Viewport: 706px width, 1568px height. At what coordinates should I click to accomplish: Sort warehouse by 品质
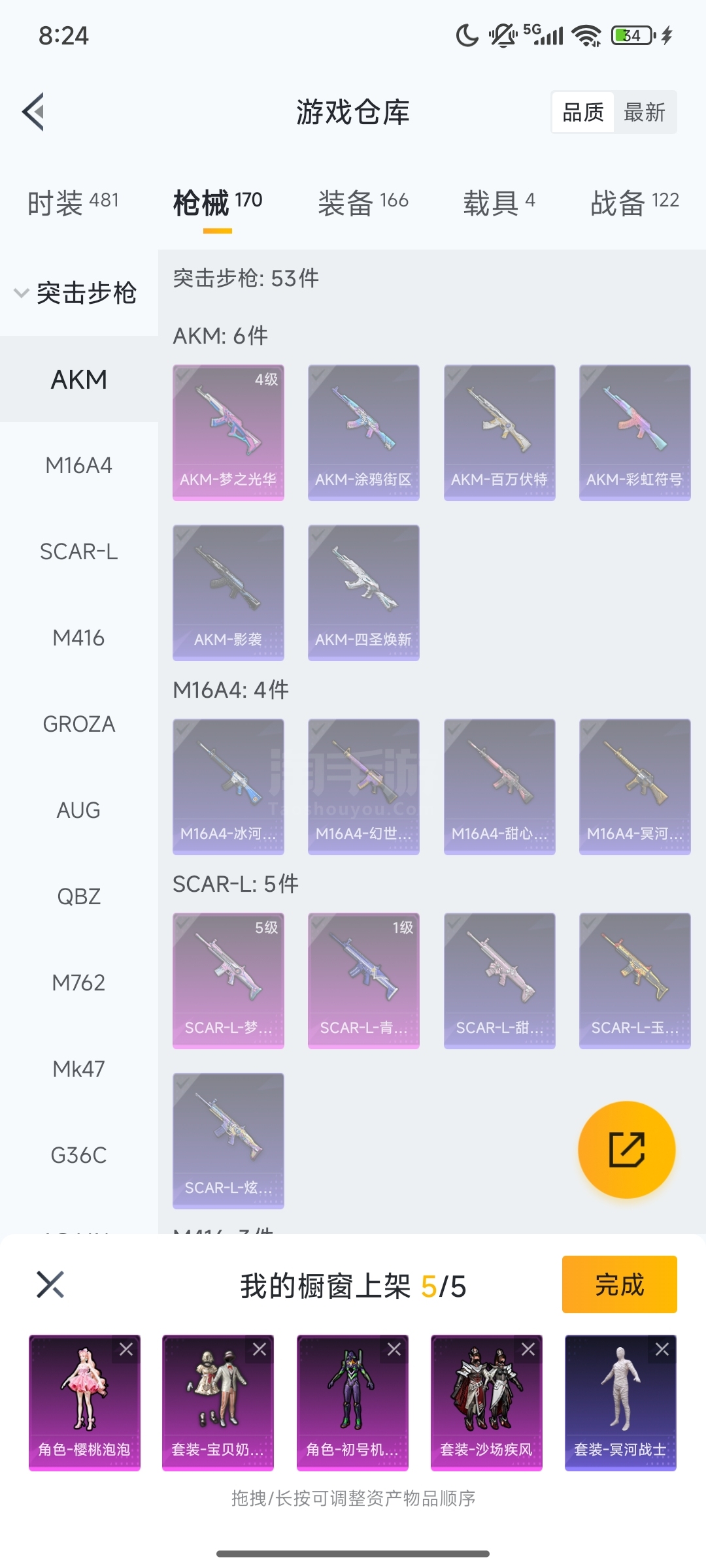pos(583,112)
